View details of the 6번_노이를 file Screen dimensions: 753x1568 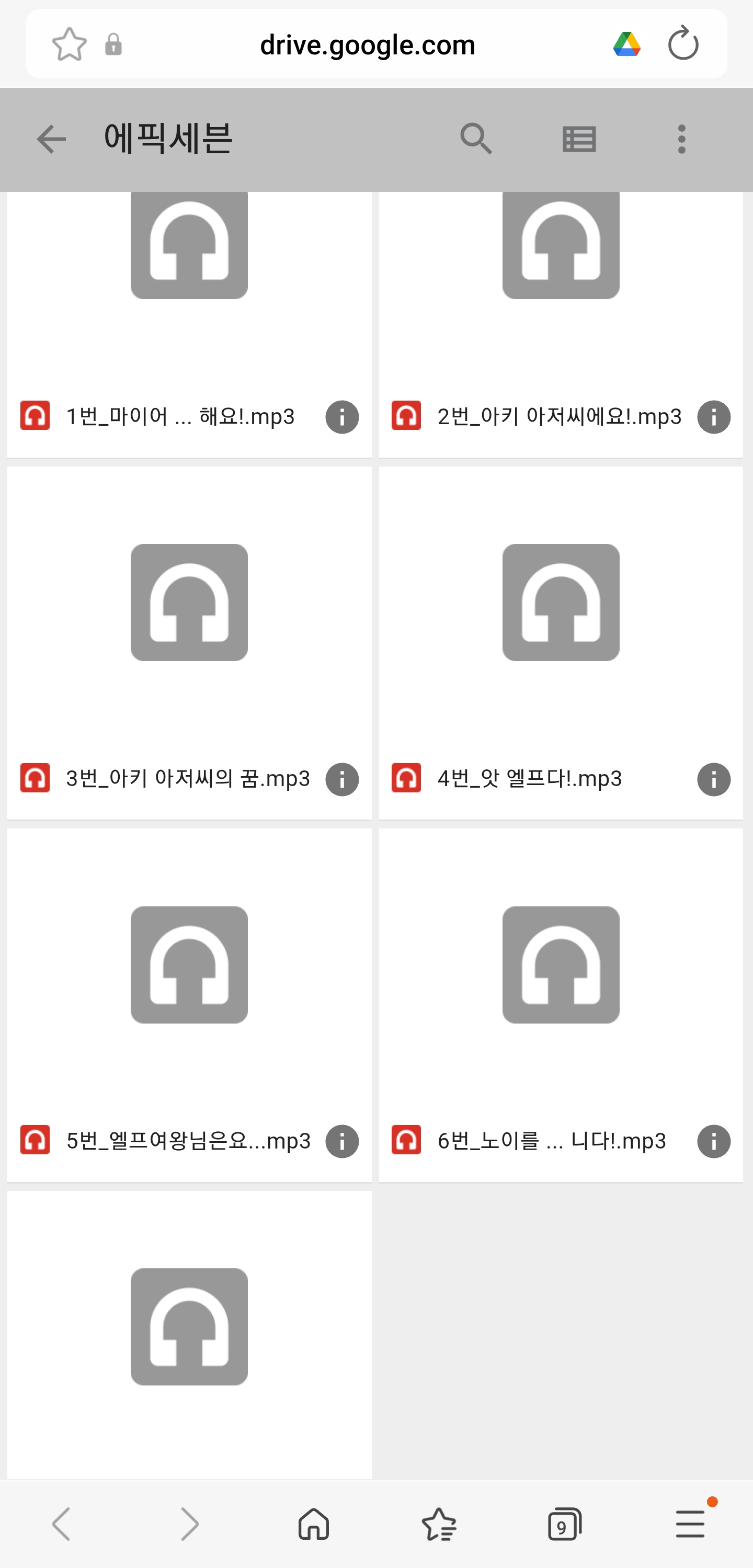(x=713, y=1141)
